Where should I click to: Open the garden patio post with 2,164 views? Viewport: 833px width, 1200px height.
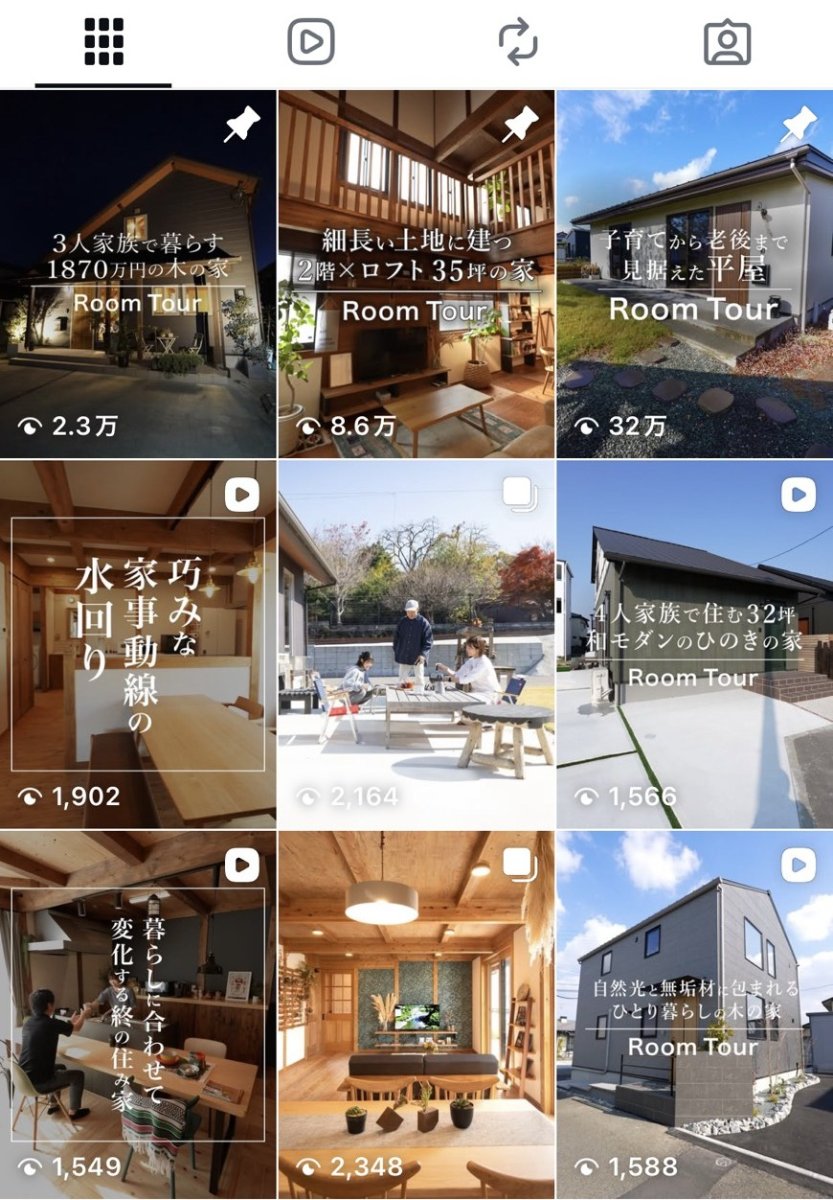pos(416,645)
